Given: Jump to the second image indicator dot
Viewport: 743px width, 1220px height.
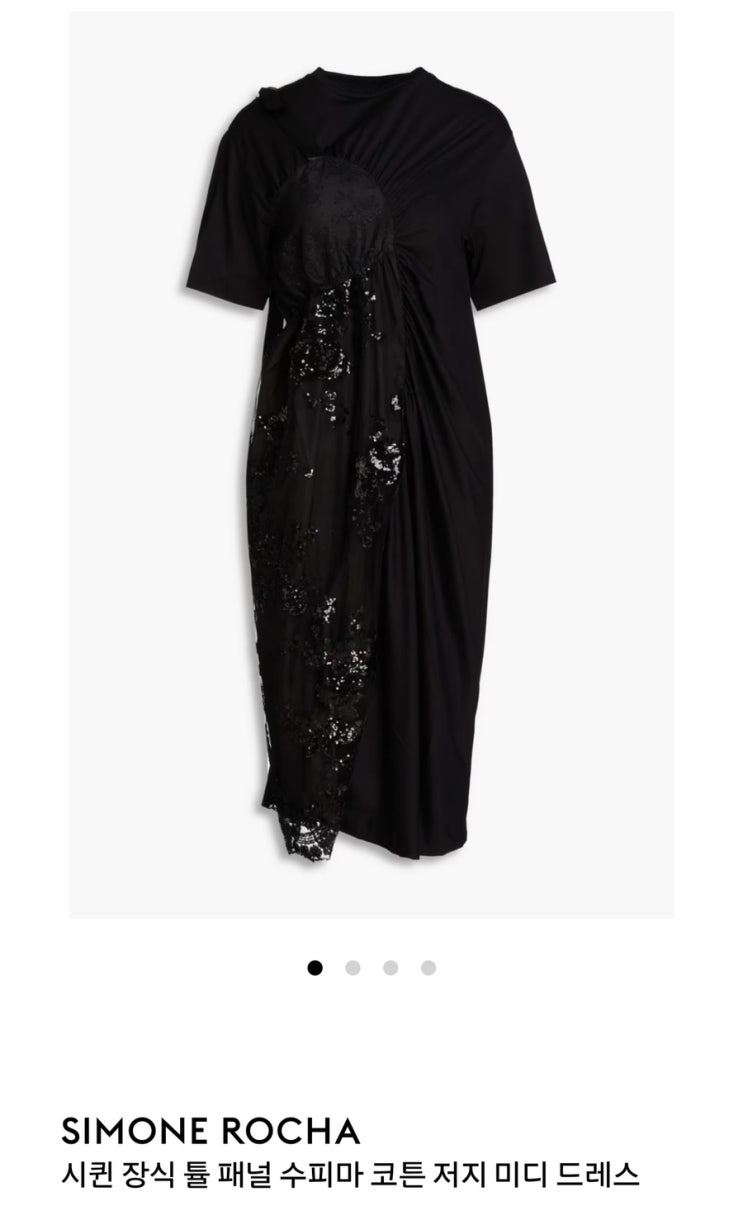Looking at the screenshot, I should pyautogui.click(x=352, y=967).
